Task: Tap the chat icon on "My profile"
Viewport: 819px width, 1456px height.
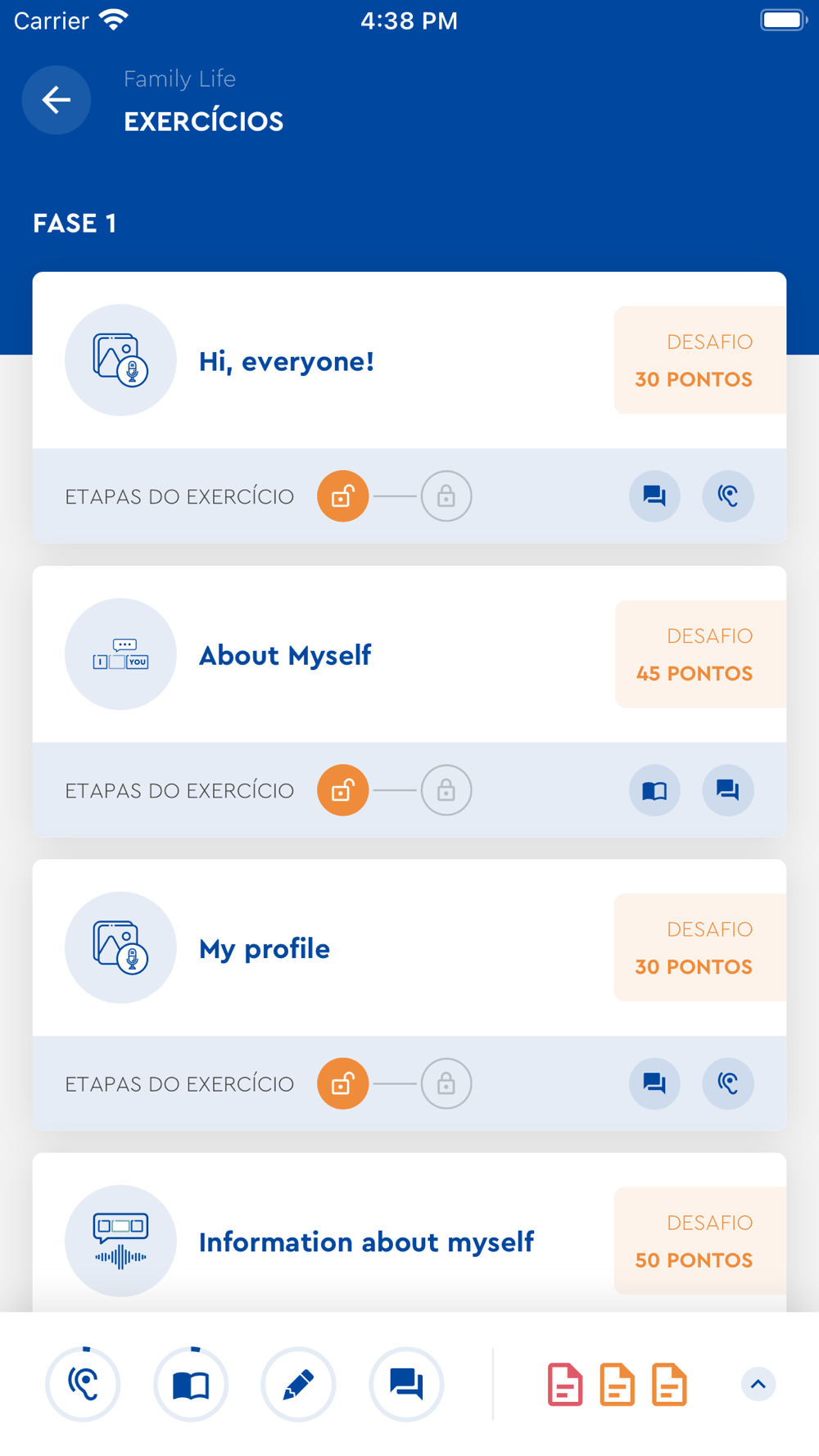Action: 654,1083
